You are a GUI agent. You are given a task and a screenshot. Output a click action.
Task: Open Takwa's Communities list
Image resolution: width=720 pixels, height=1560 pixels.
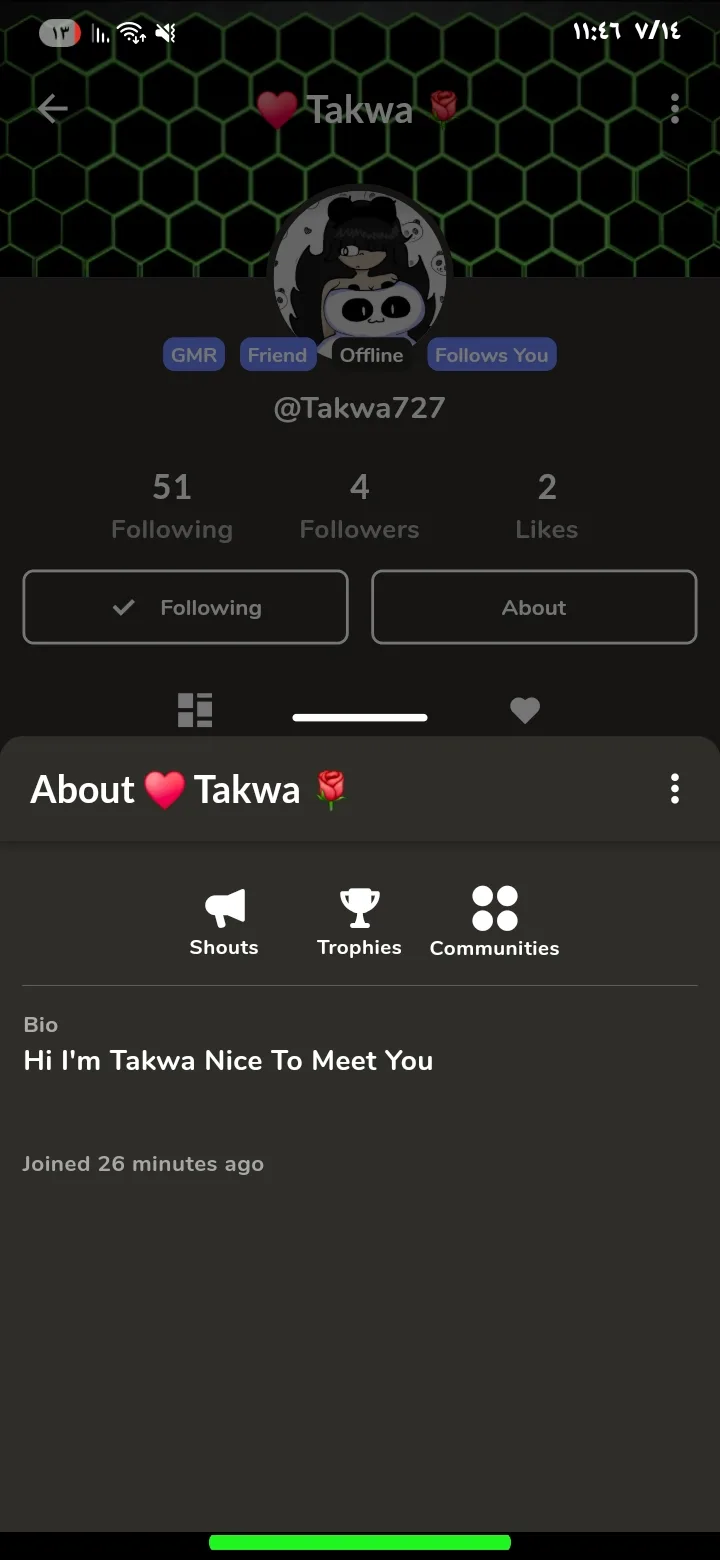coord(494,922)
